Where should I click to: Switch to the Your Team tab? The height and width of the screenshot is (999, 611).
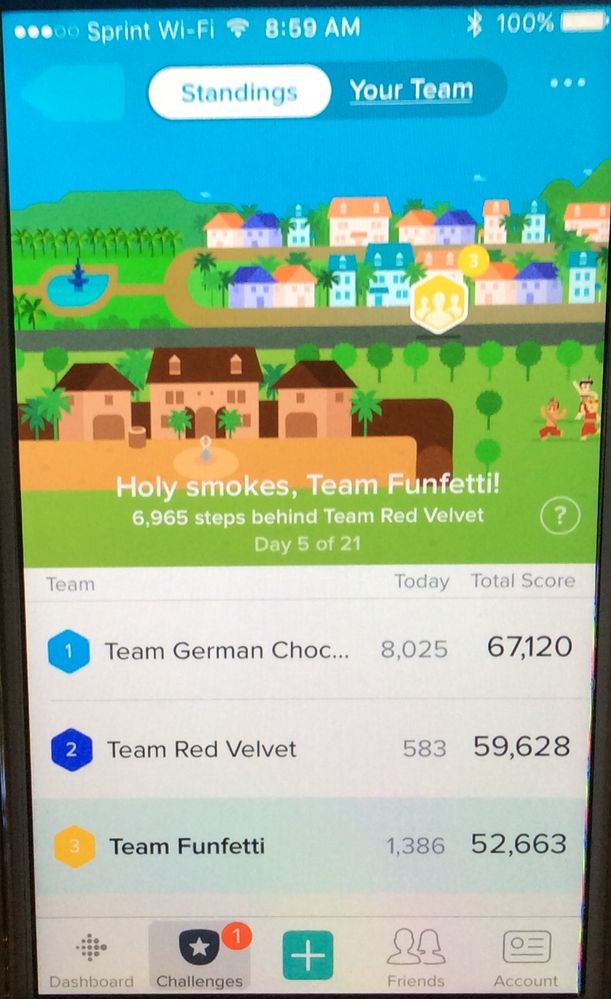[x=411, y=91]
